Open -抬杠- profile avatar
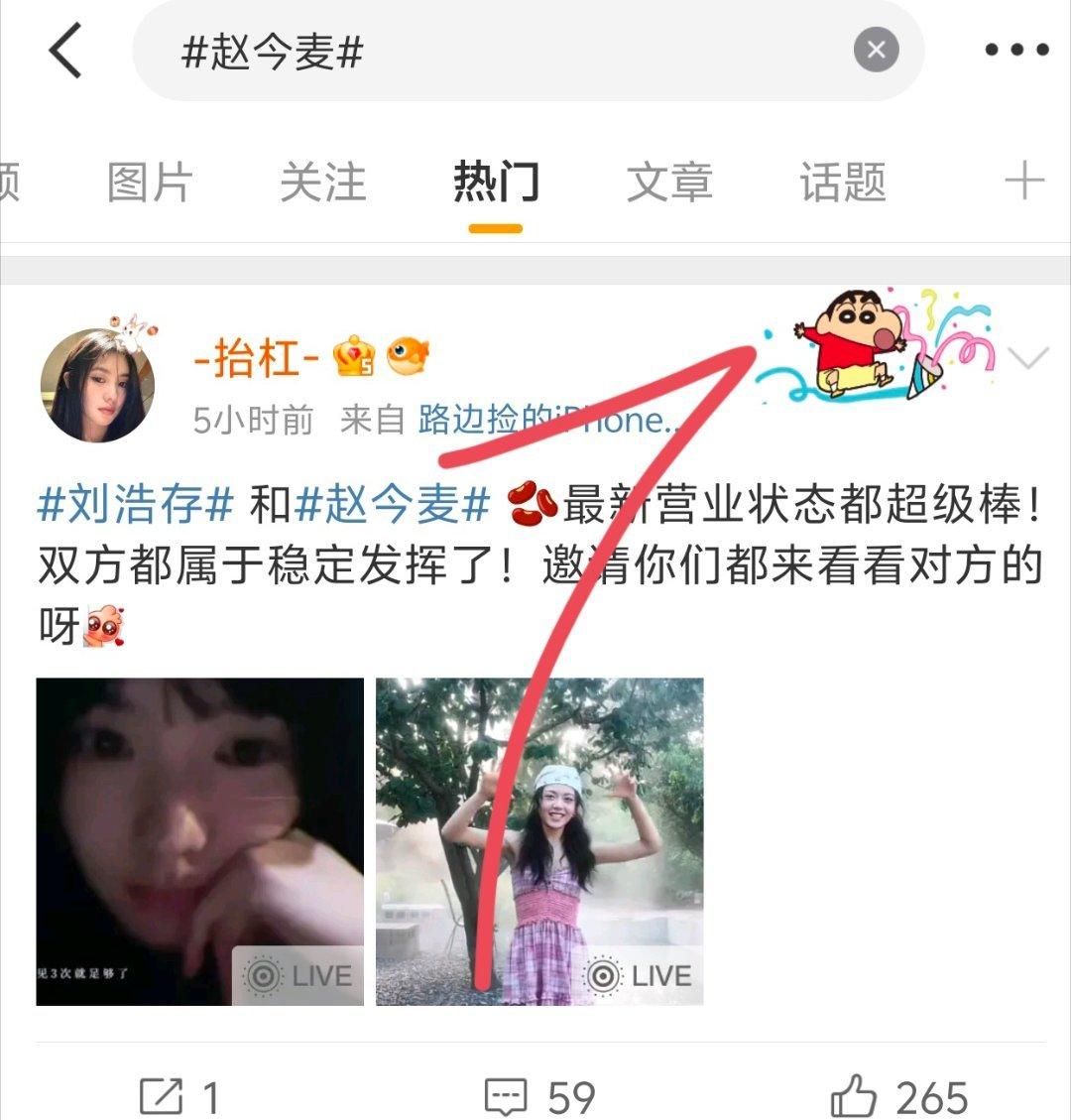1071x1120 pixels. [x=97, y=385]
